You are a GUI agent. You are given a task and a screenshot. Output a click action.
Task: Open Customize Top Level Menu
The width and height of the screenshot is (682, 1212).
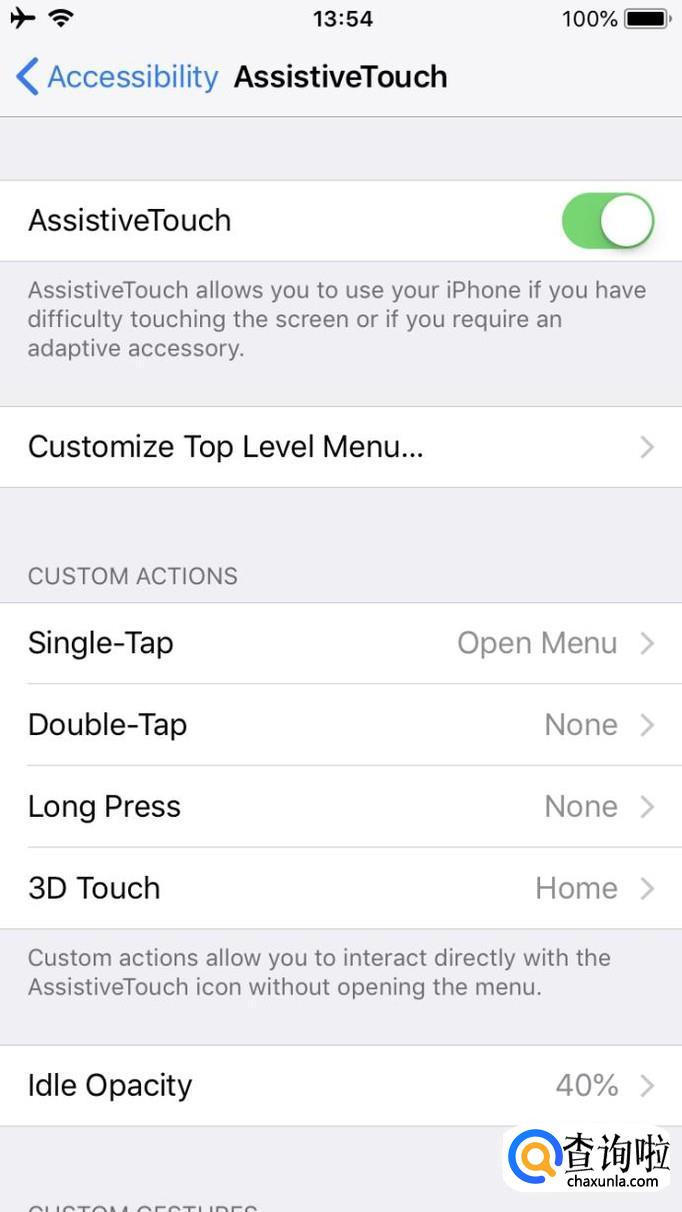click(340, 447)
